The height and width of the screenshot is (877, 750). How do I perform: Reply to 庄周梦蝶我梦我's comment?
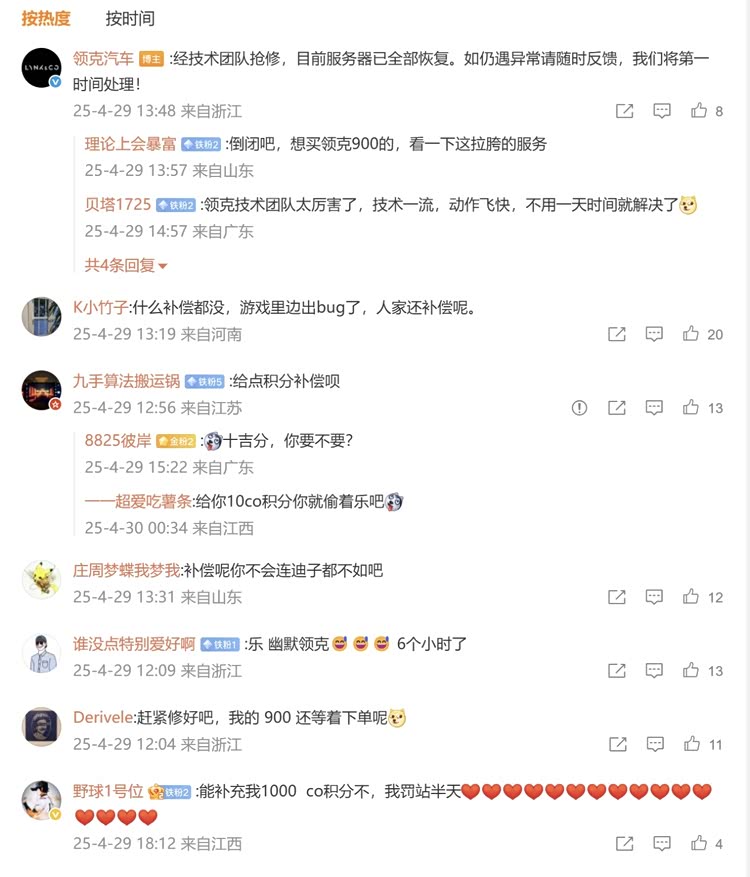(654, 597)
